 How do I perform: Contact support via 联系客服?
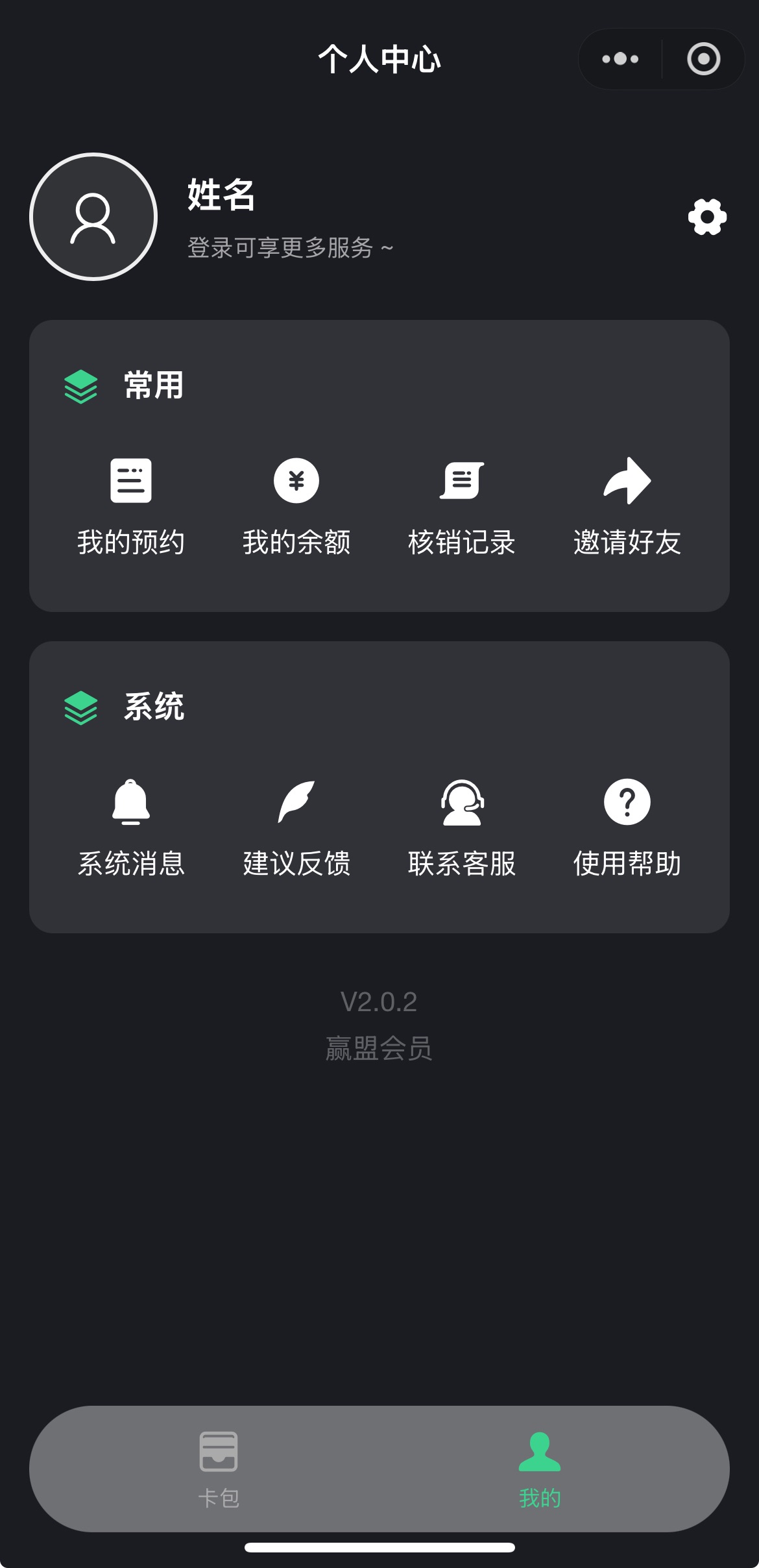click(x=462, y=829)
